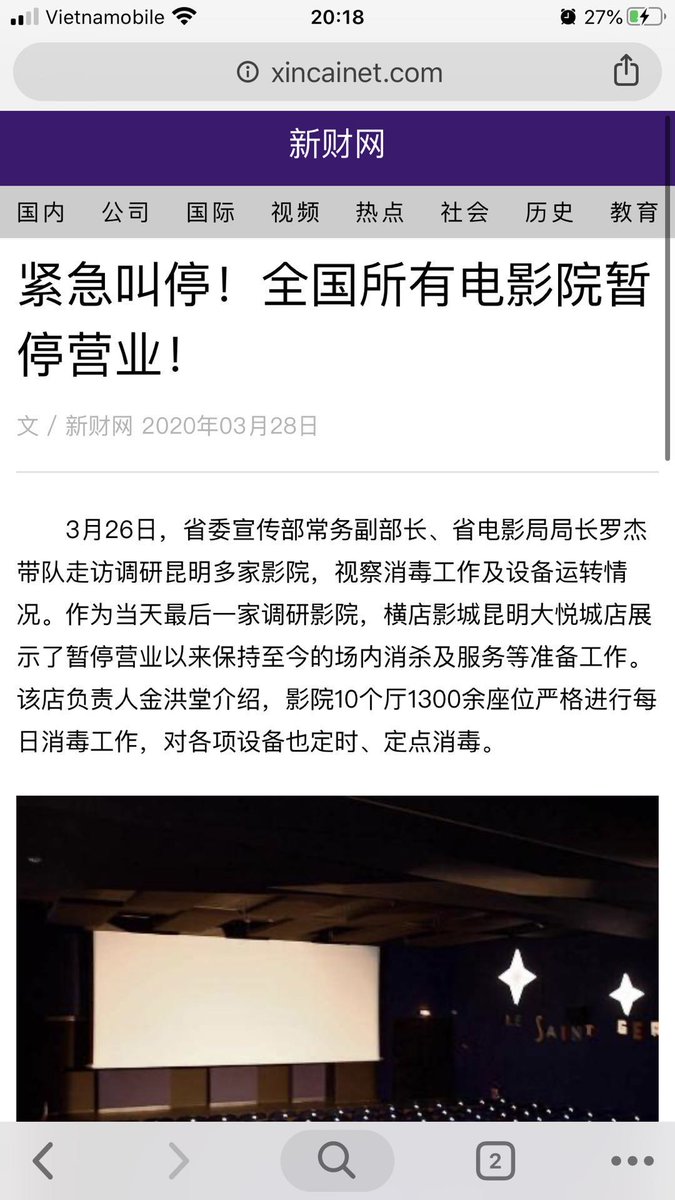Share this page from the address bar

click(x=626, y=71)
